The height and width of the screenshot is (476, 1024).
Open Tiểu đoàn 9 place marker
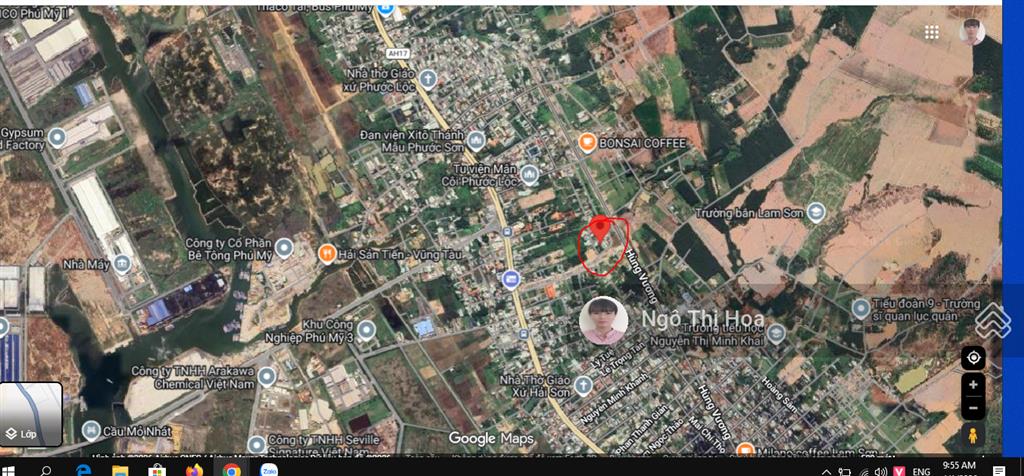click(861, 309)
